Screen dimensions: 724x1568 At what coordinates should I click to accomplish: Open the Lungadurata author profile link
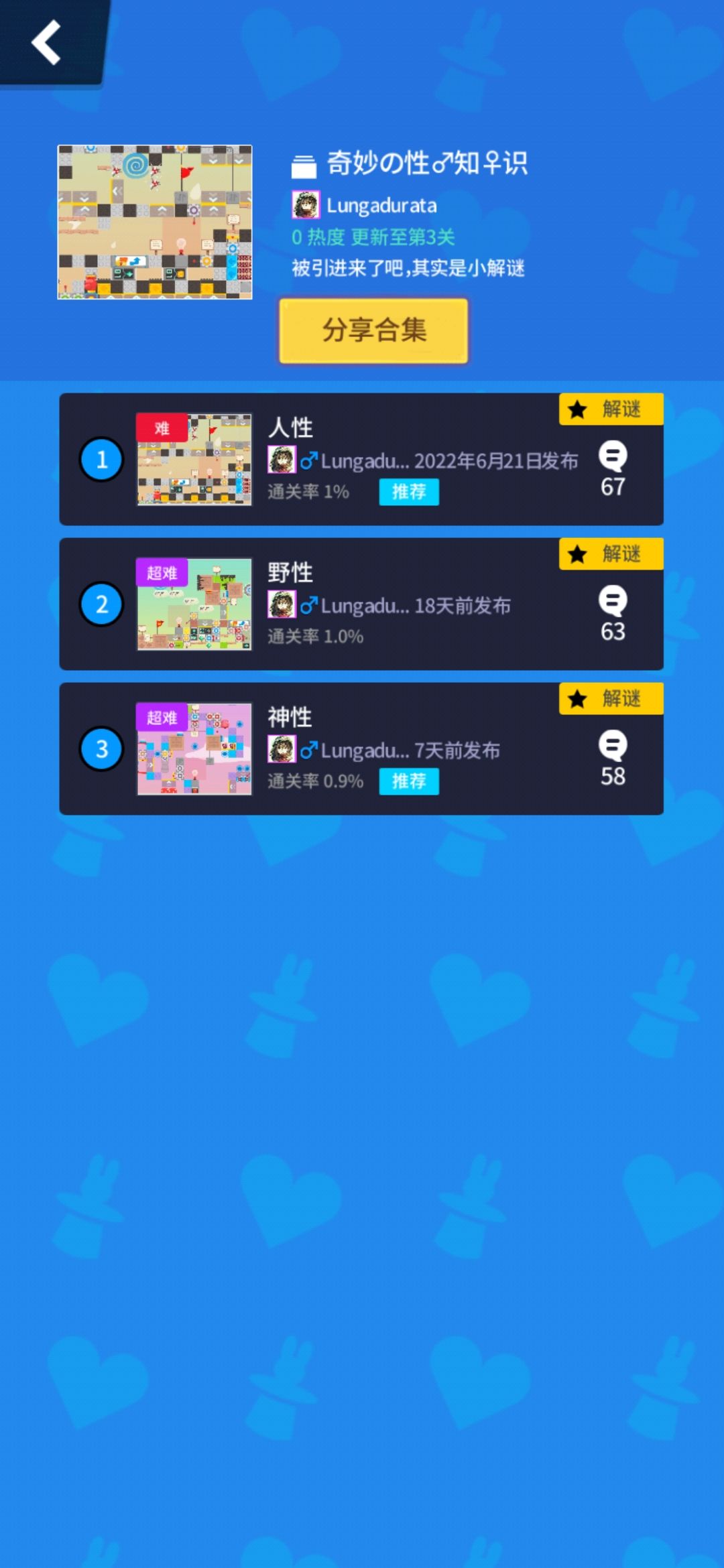coord(382,205)
